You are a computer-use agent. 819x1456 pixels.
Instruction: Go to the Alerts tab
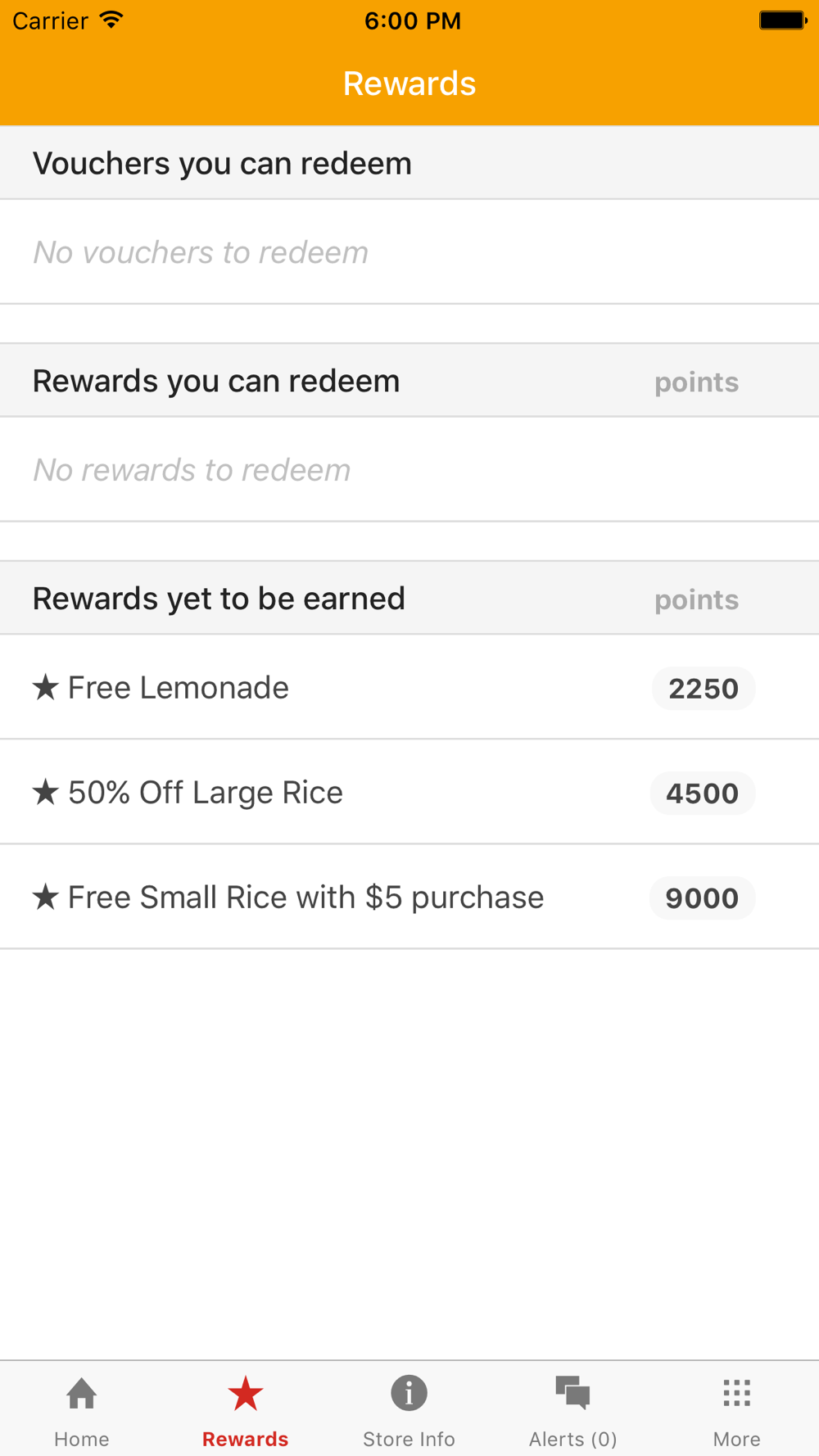pyautogui.click(x=573, y=1410)
